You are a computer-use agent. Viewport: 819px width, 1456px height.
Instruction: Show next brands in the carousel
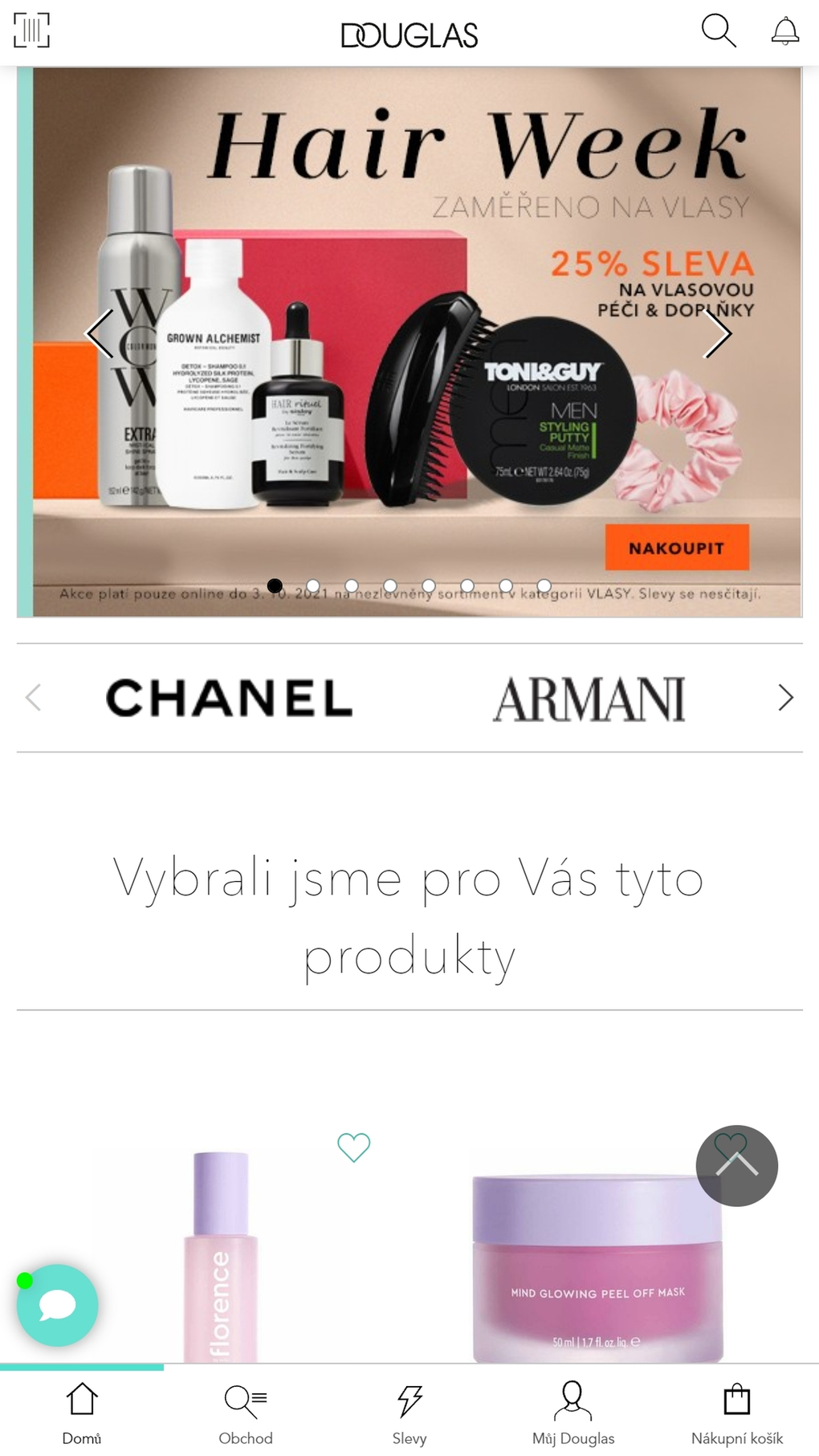pos(785,698)
